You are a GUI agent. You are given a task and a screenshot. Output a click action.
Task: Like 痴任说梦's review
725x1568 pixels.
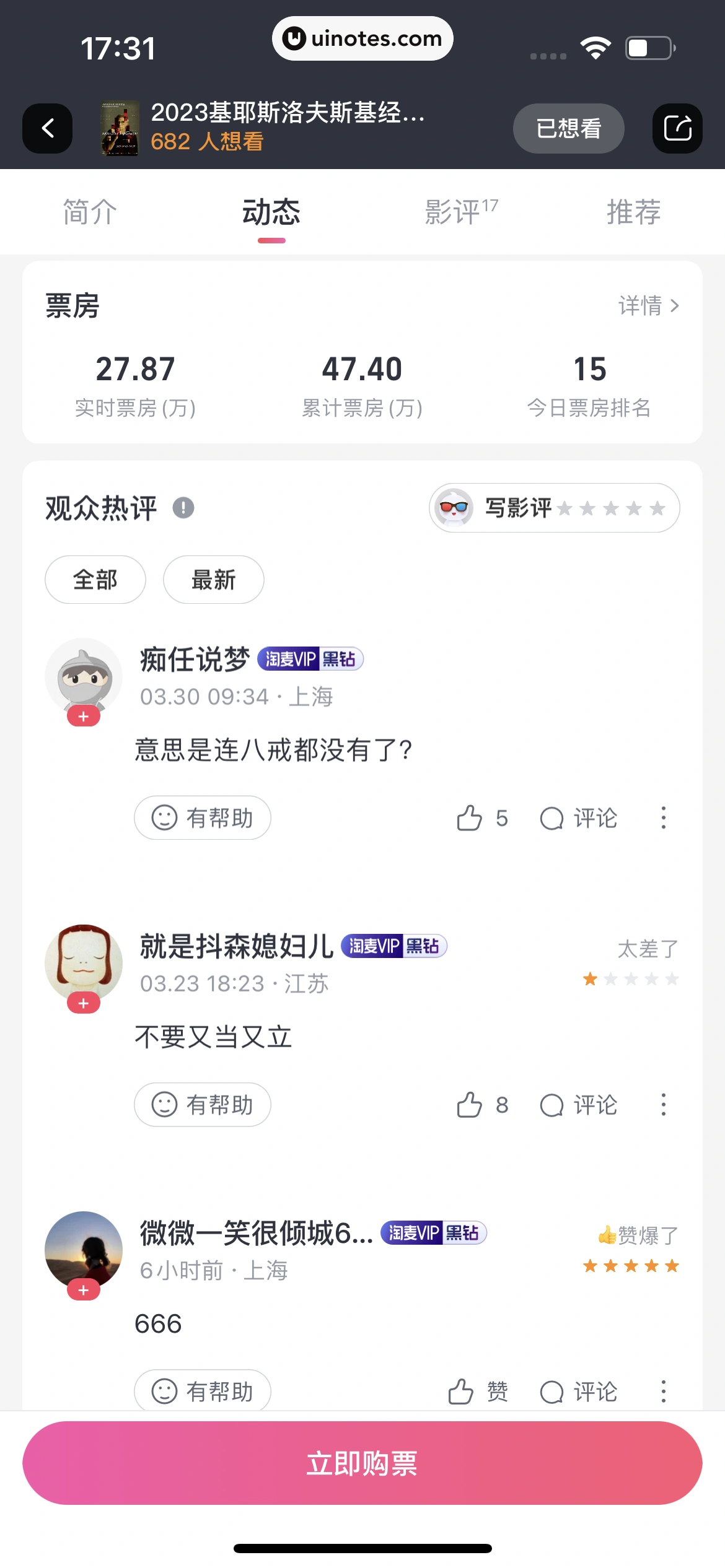point(470,818)
